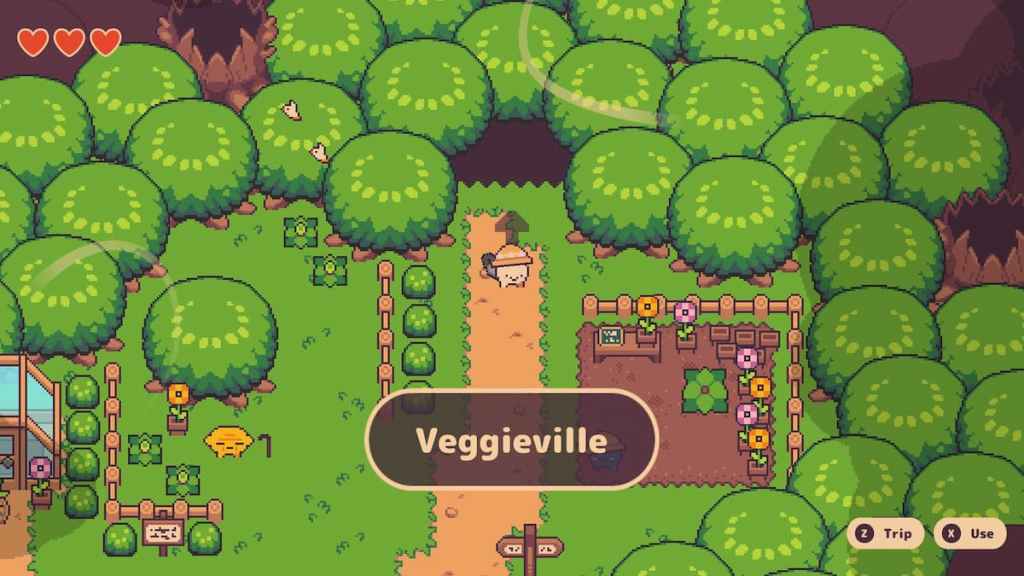
Task: Tap the Trip action button
Action: coord(885,533)
